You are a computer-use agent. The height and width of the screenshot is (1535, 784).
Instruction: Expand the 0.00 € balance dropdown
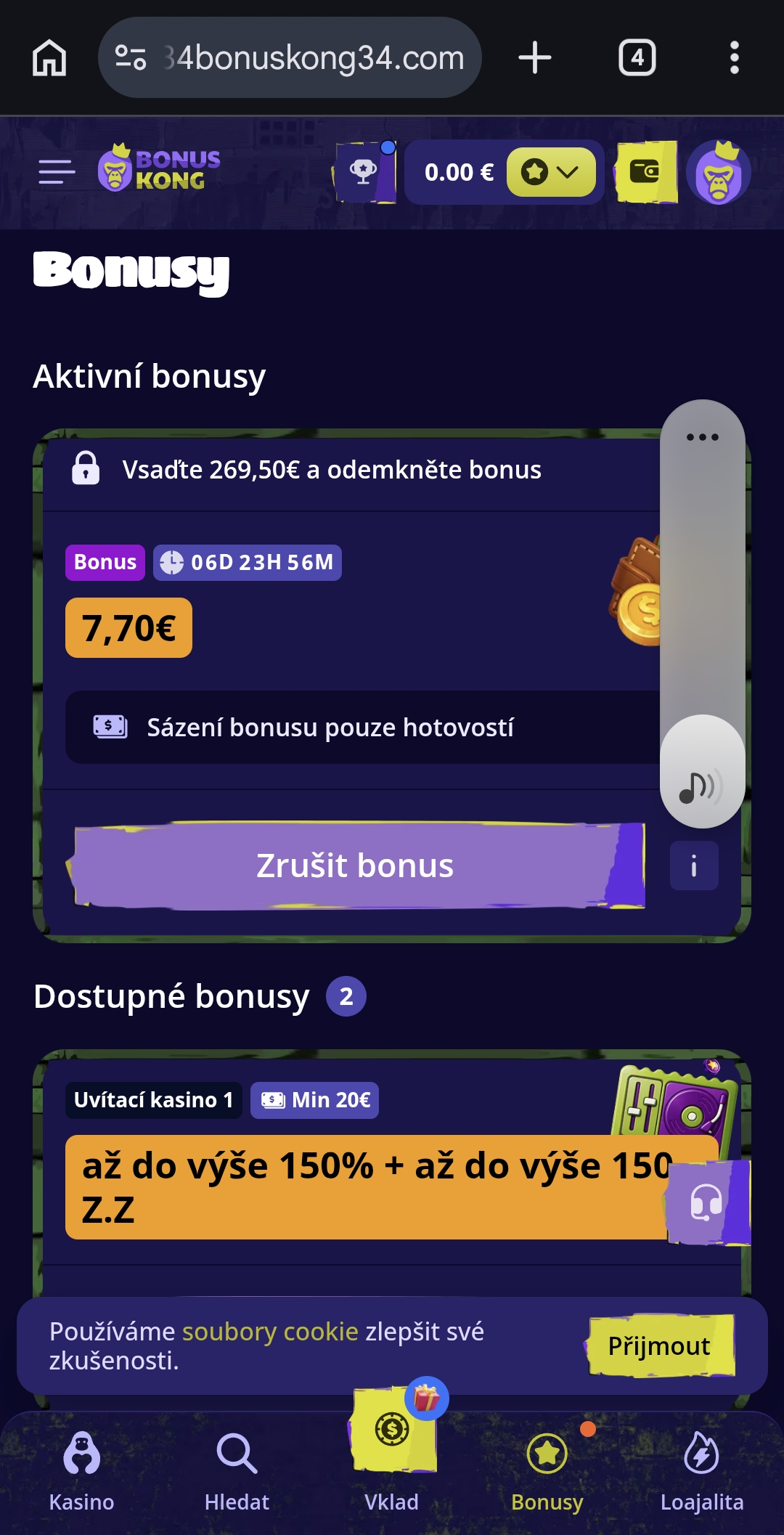[551, 172]
